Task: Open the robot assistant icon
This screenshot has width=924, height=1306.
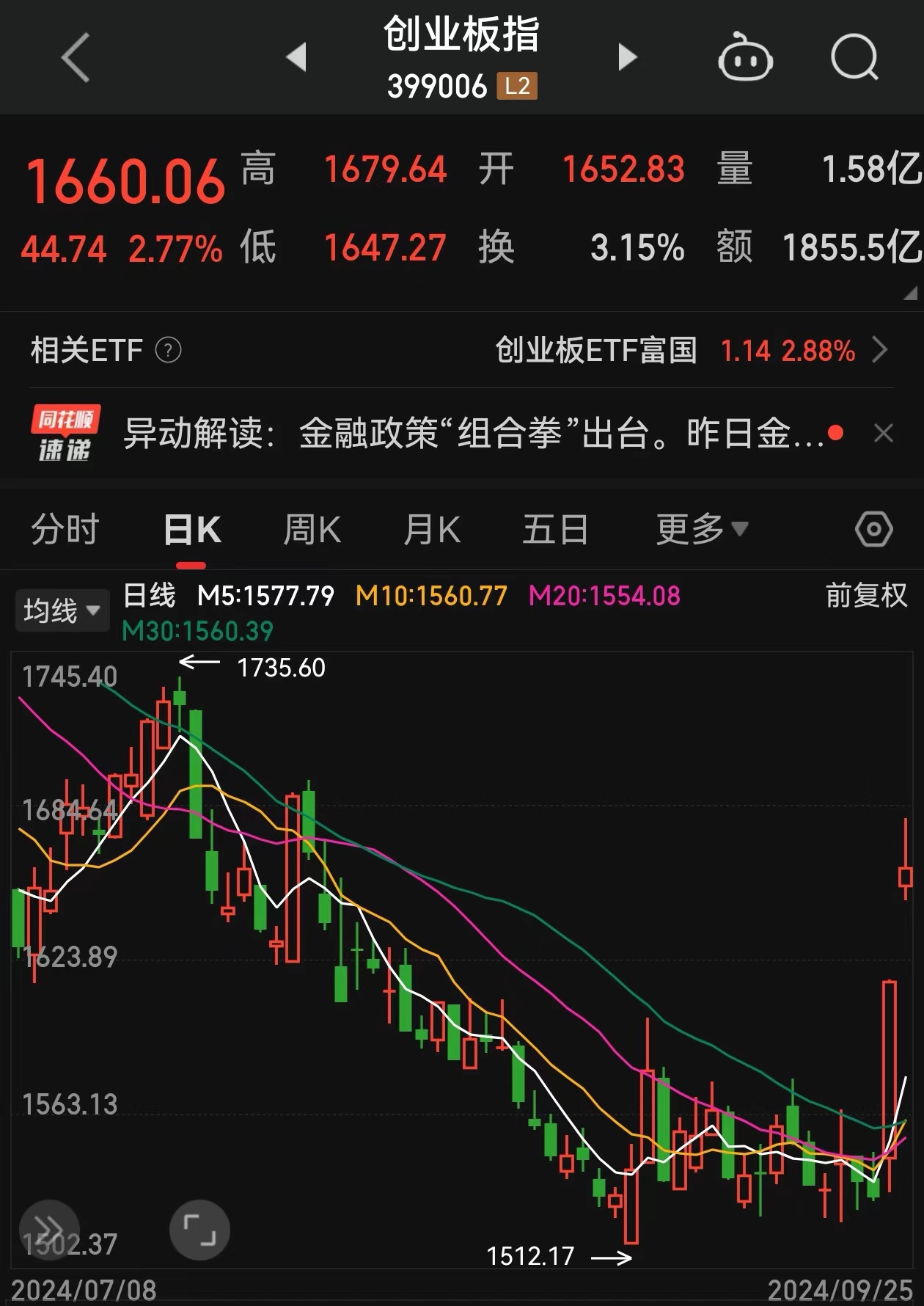Action: (x=744, y=57)
